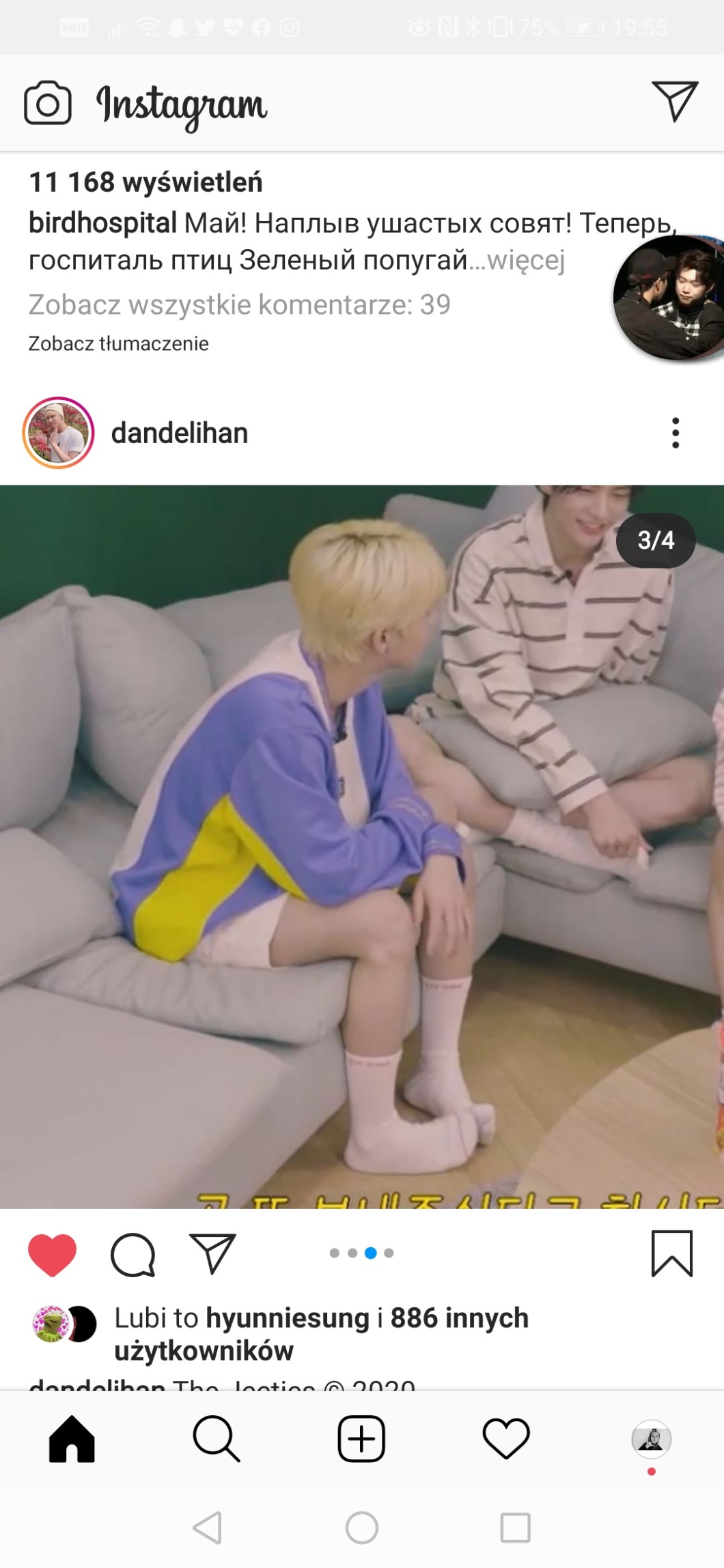This screenshot has height=1568, width=724.
Task: Open birdhospital profile from the caption username
Action: pyautogui.click(x=102, y=223)
